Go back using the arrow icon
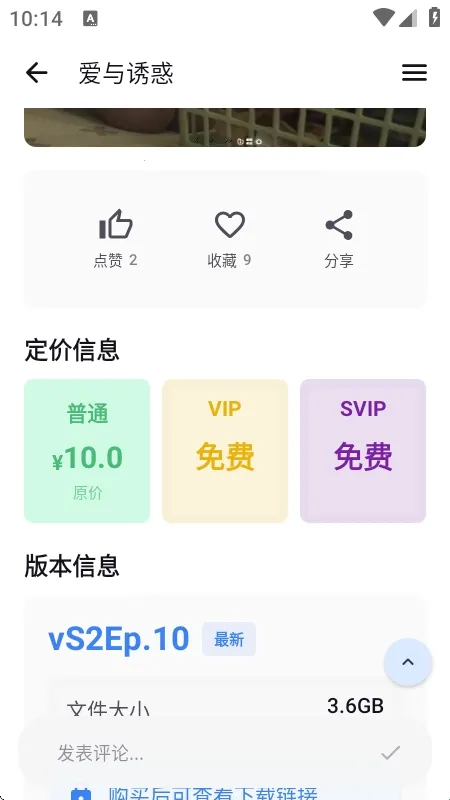The width and height of the screenshot is (450, 800). pos(36,72)
